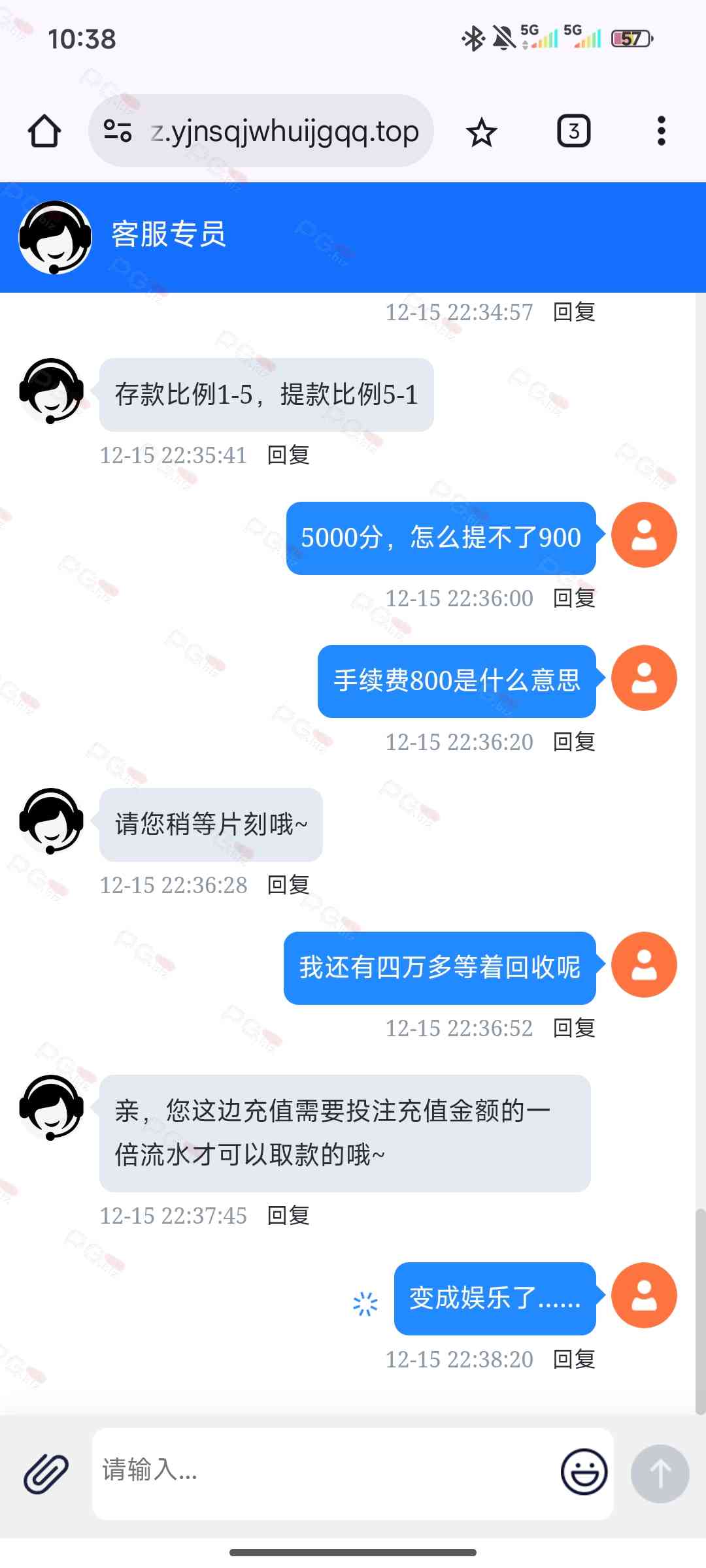The width and height of the screenshot is (706, 1568).
Task: Open the tab switcher showing 3 tabs
Action: point(573,131)
